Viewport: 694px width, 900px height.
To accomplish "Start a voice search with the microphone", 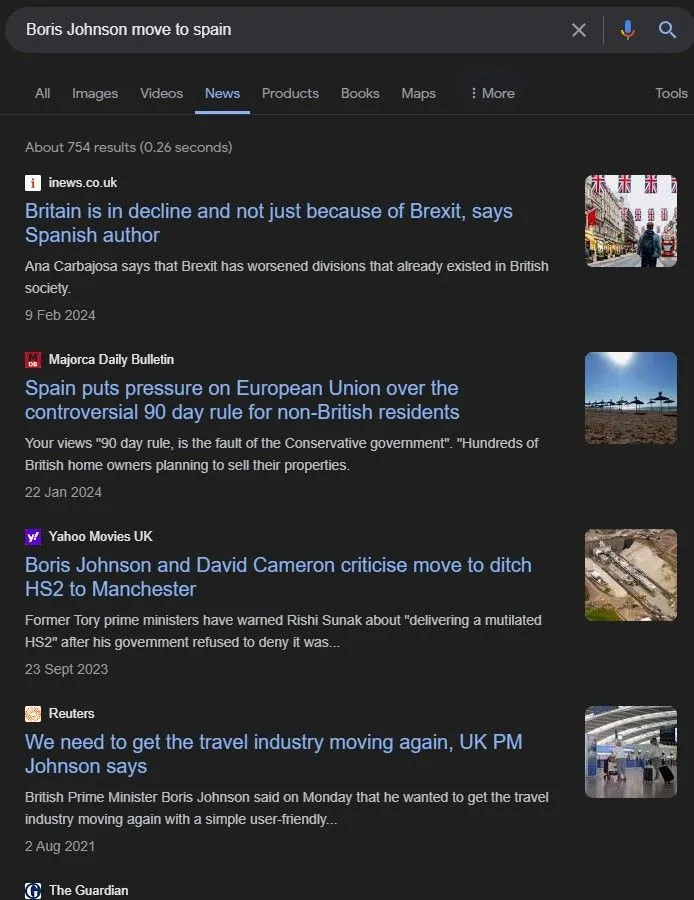I will 627,30.
